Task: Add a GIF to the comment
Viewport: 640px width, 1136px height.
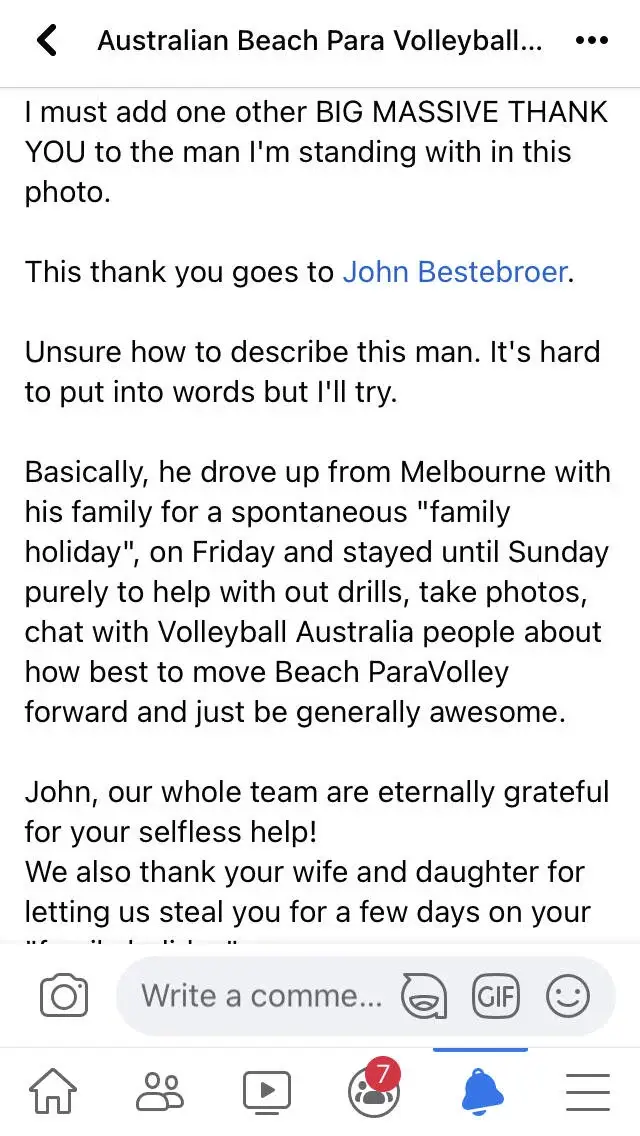Action: [x=496, y=996]
